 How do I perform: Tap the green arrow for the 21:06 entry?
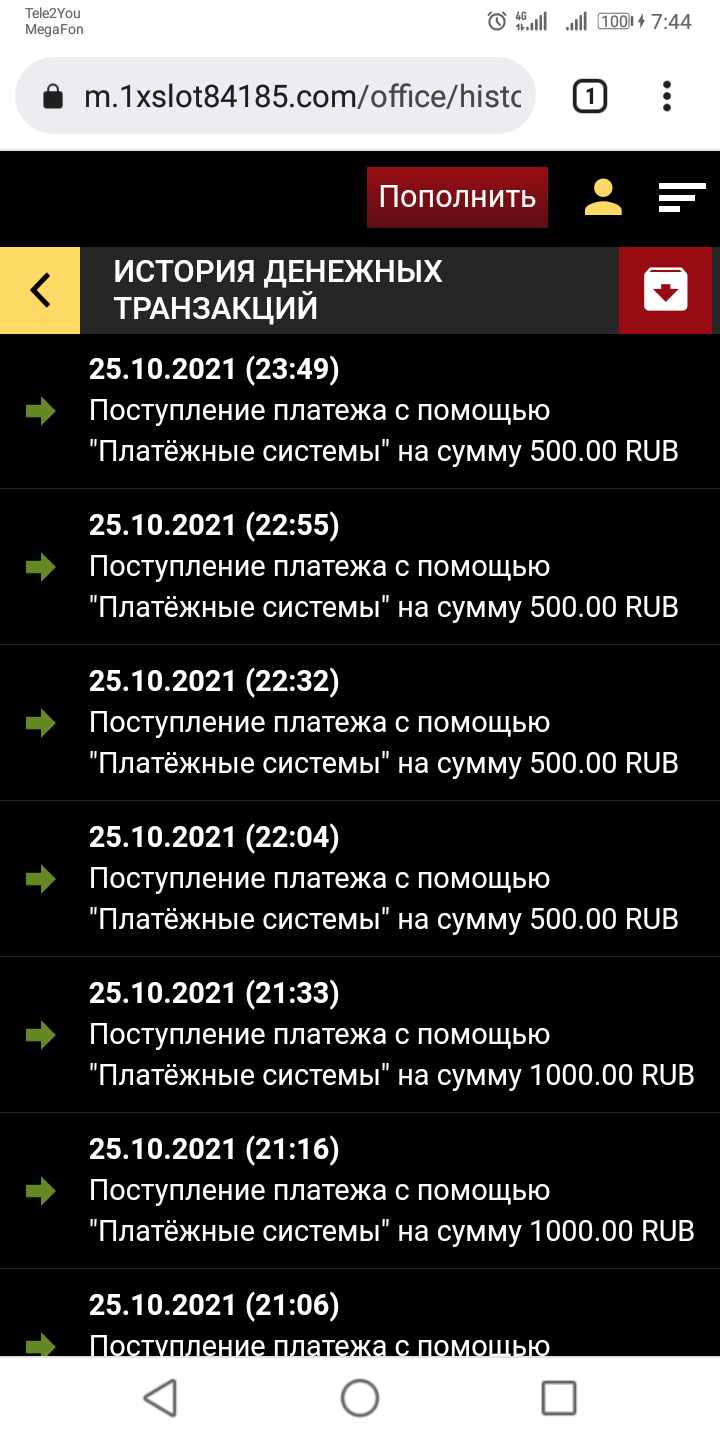point(39,1345)
